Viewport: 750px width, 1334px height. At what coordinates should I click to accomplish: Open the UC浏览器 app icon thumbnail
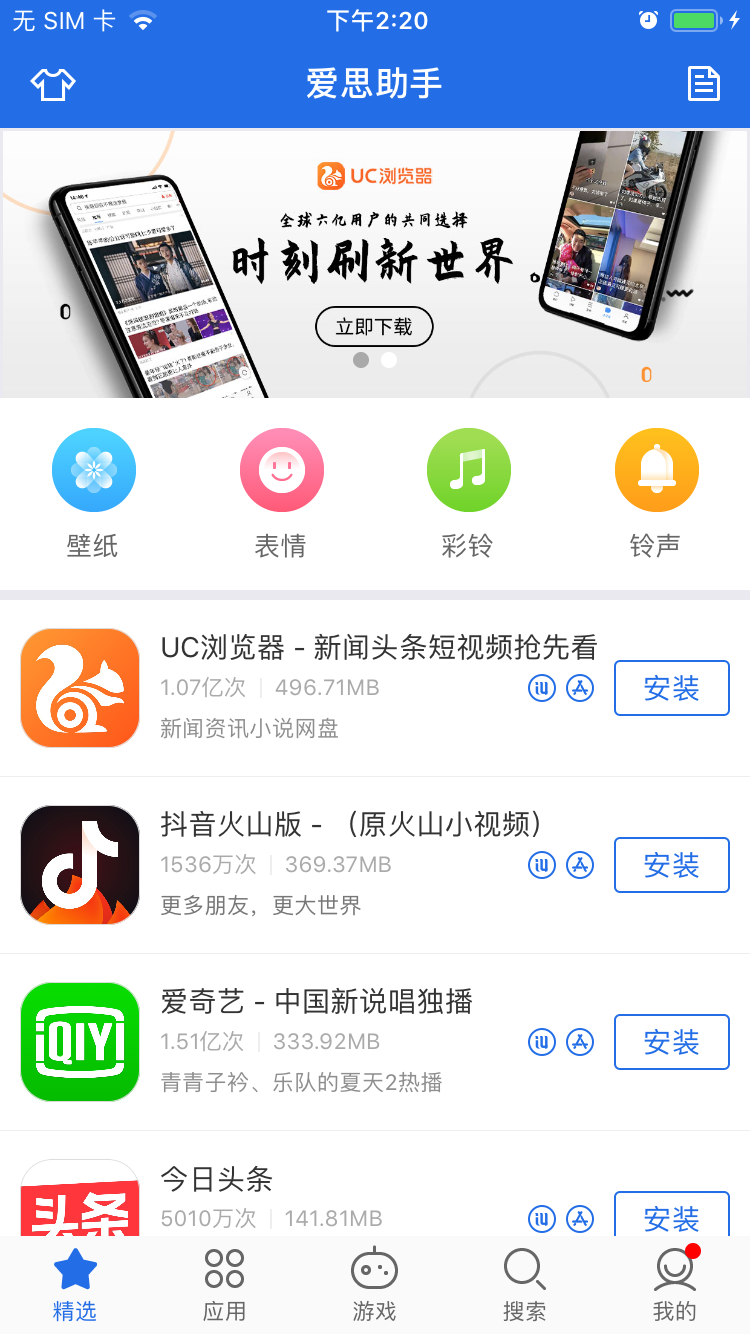click(80, 688)
